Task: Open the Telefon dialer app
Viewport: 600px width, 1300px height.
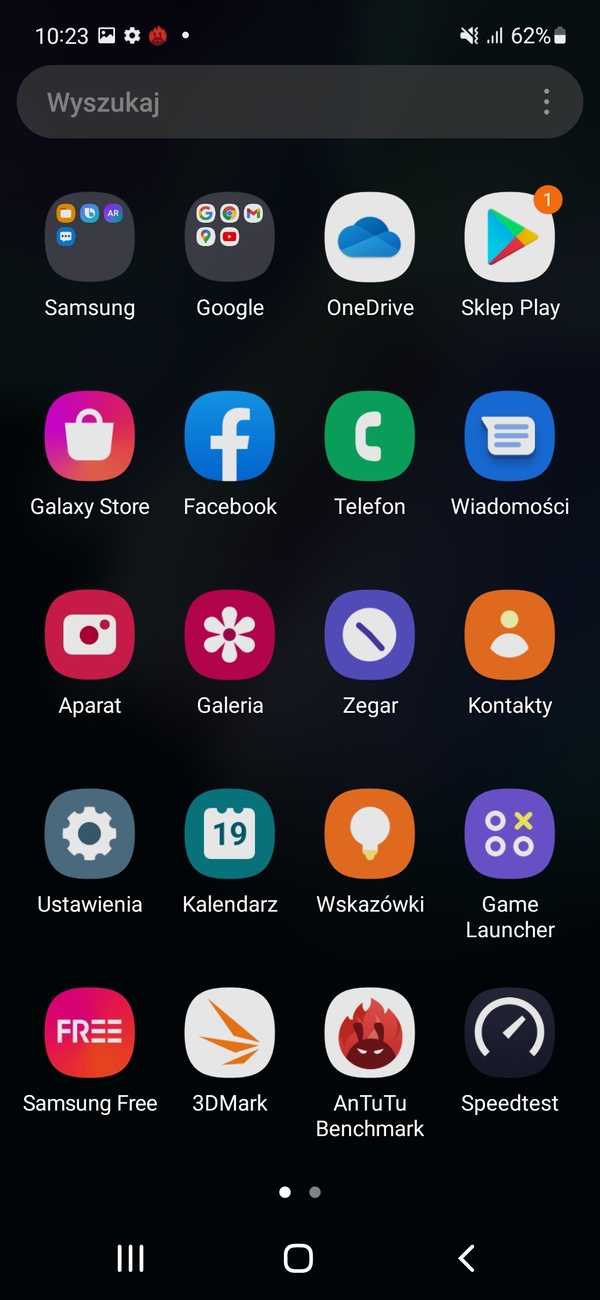Action: tap(370, 436)
